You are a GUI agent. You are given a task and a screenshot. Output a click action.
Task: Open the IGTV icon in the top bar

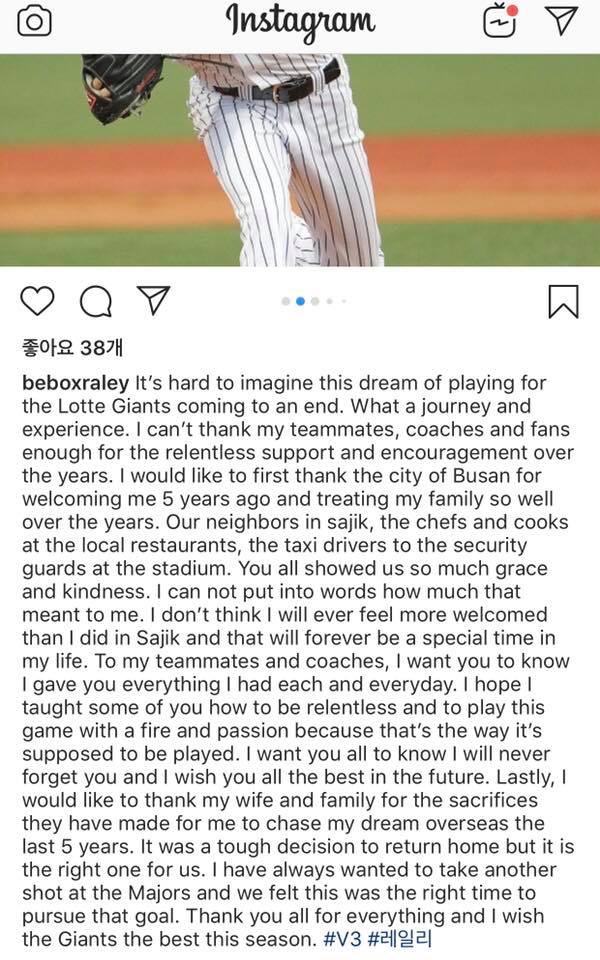(x=499, y=20)
